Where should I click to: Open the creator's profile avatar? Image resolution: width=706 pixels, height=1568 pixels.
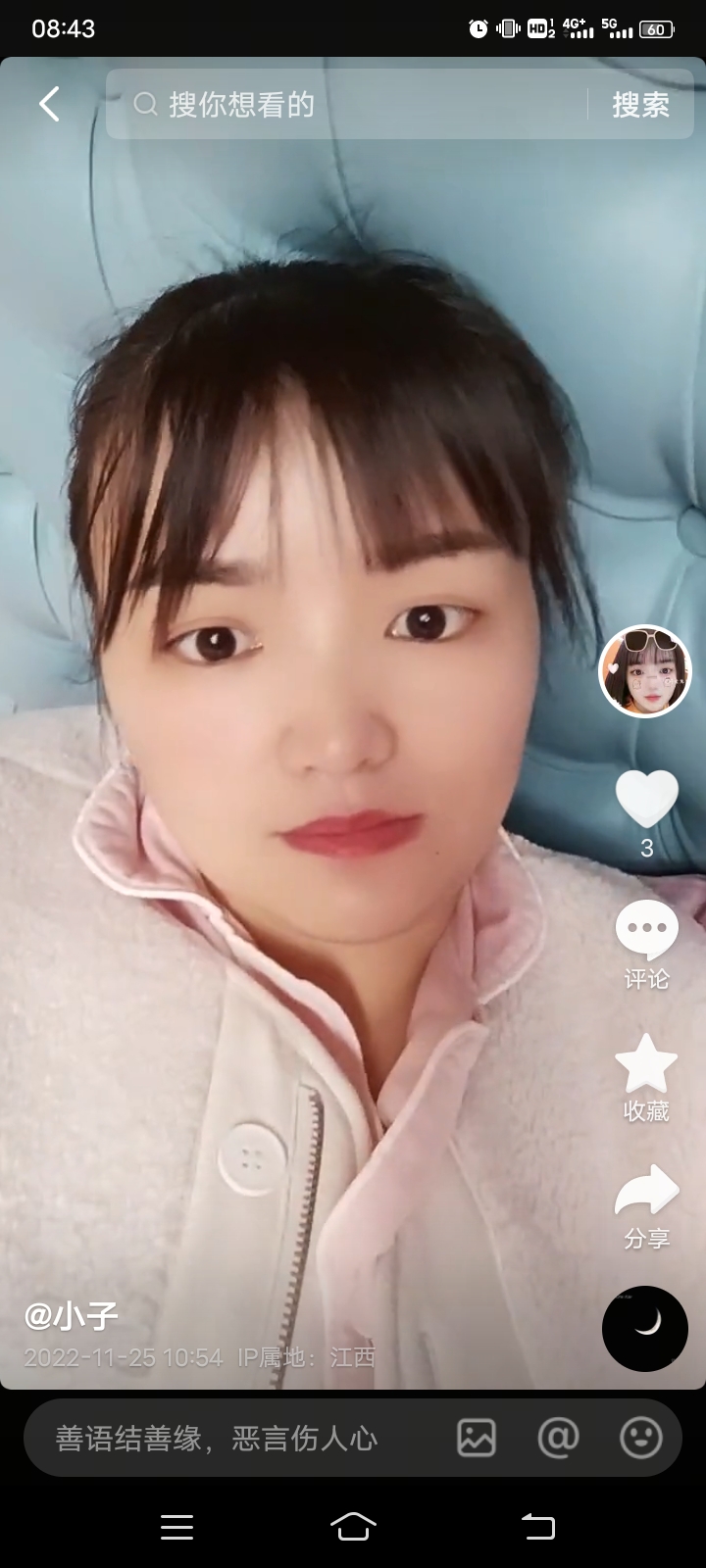645,671
